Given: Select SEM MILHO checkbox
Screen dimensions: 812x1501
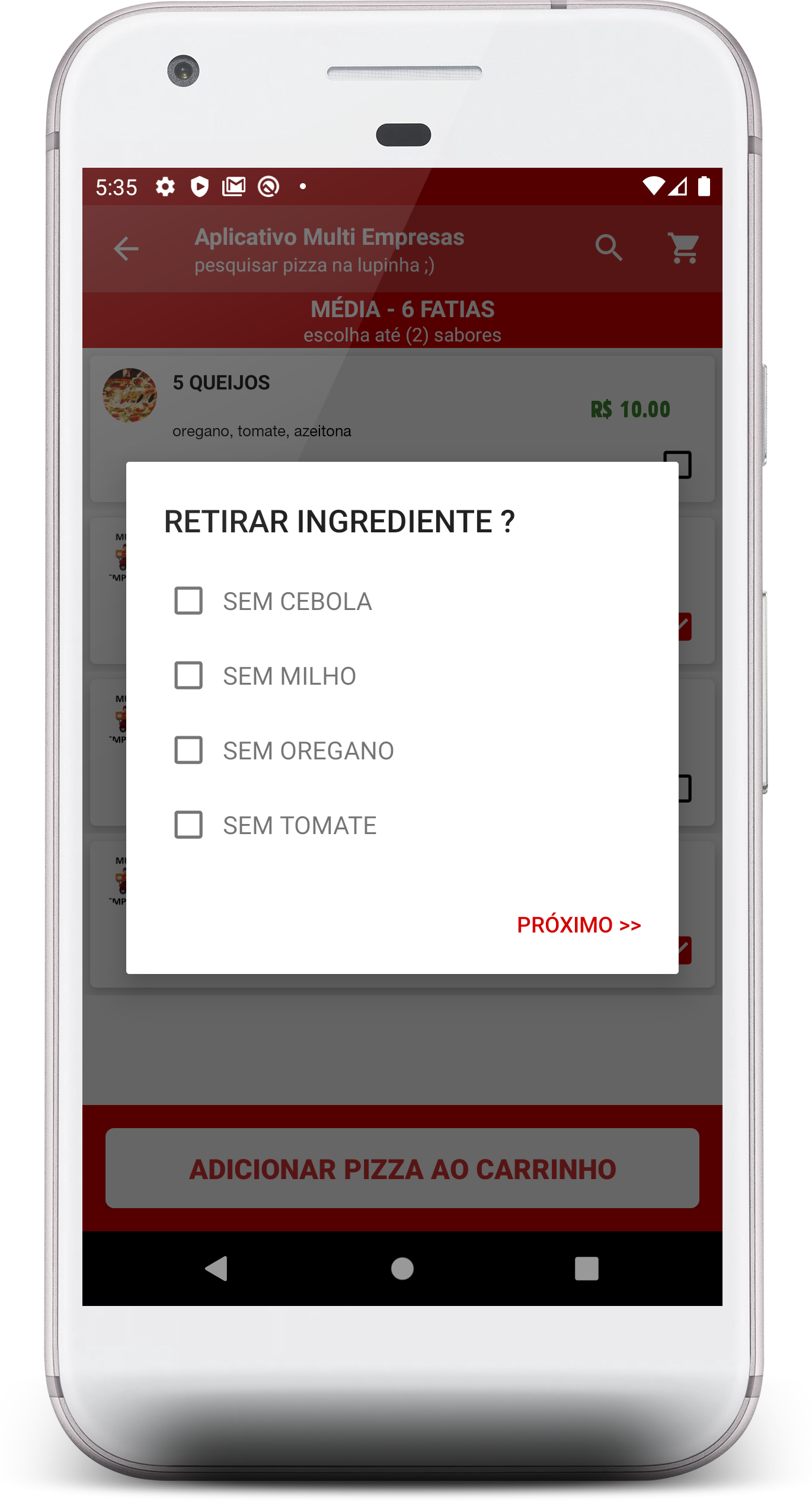Looking at the screenshot, I should click(188, 676).
